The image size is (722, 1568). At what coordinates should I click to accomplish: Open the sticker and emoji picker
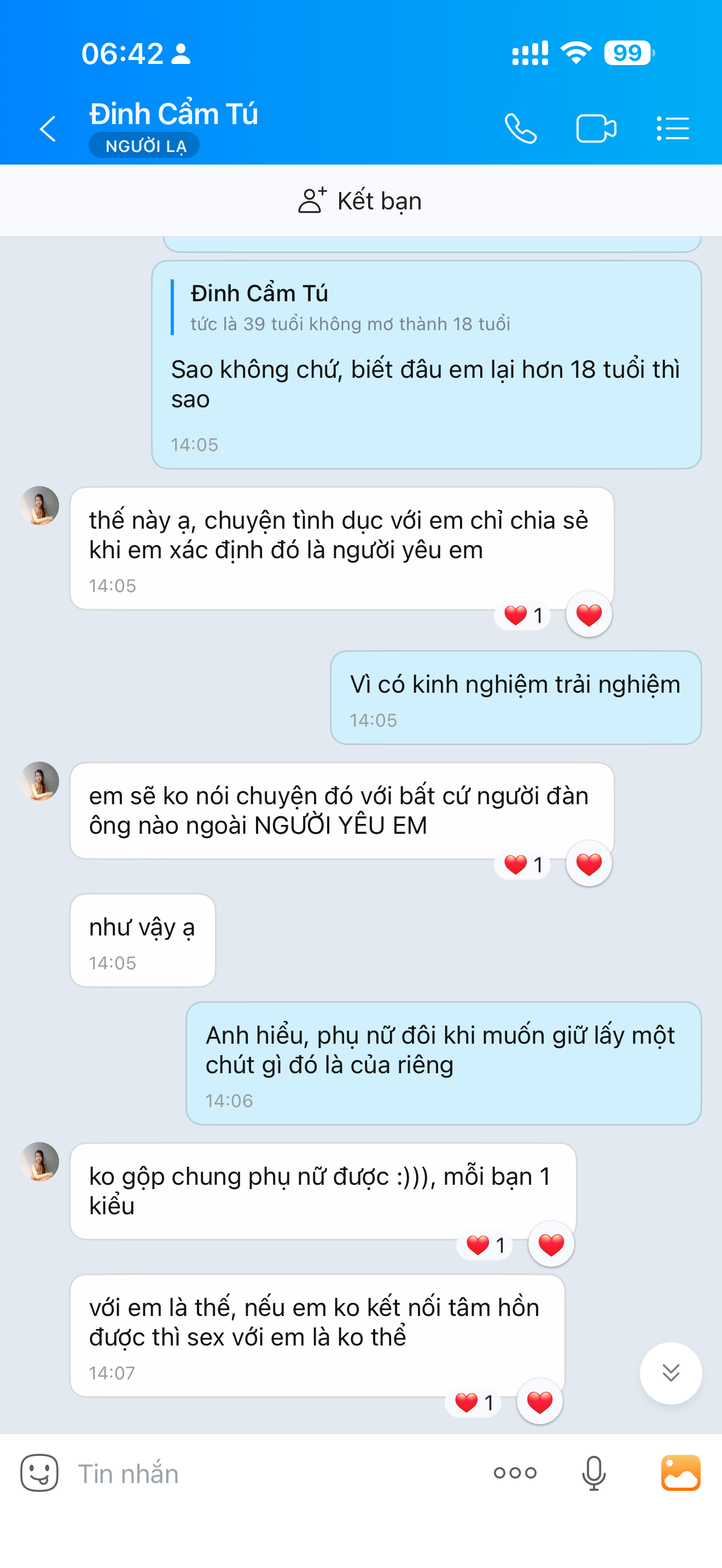click(x=39, y=1473)
